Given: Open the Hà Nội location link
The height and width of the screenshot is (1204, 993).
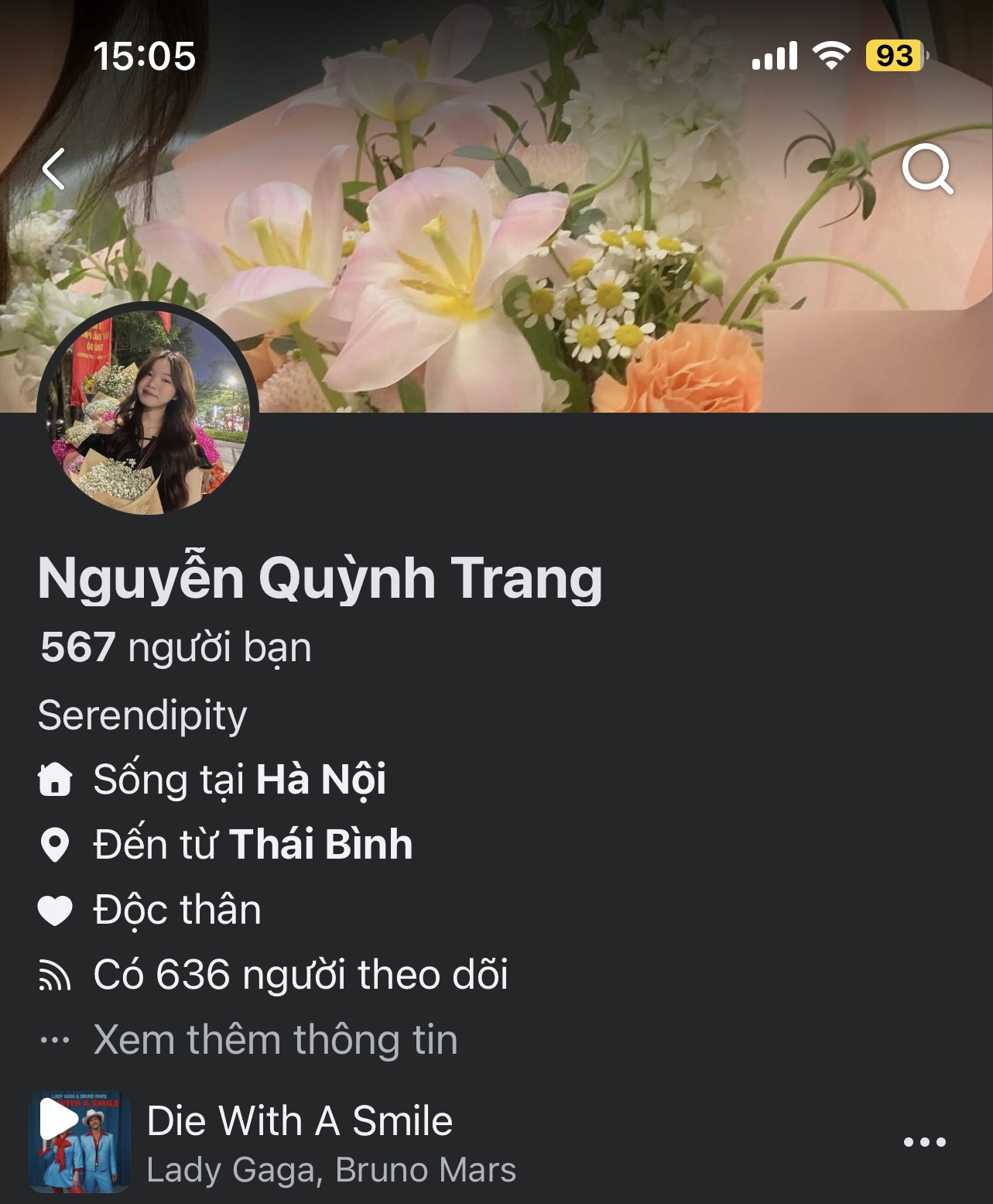Looking at the screenshot, I should [x=320, y=780].
